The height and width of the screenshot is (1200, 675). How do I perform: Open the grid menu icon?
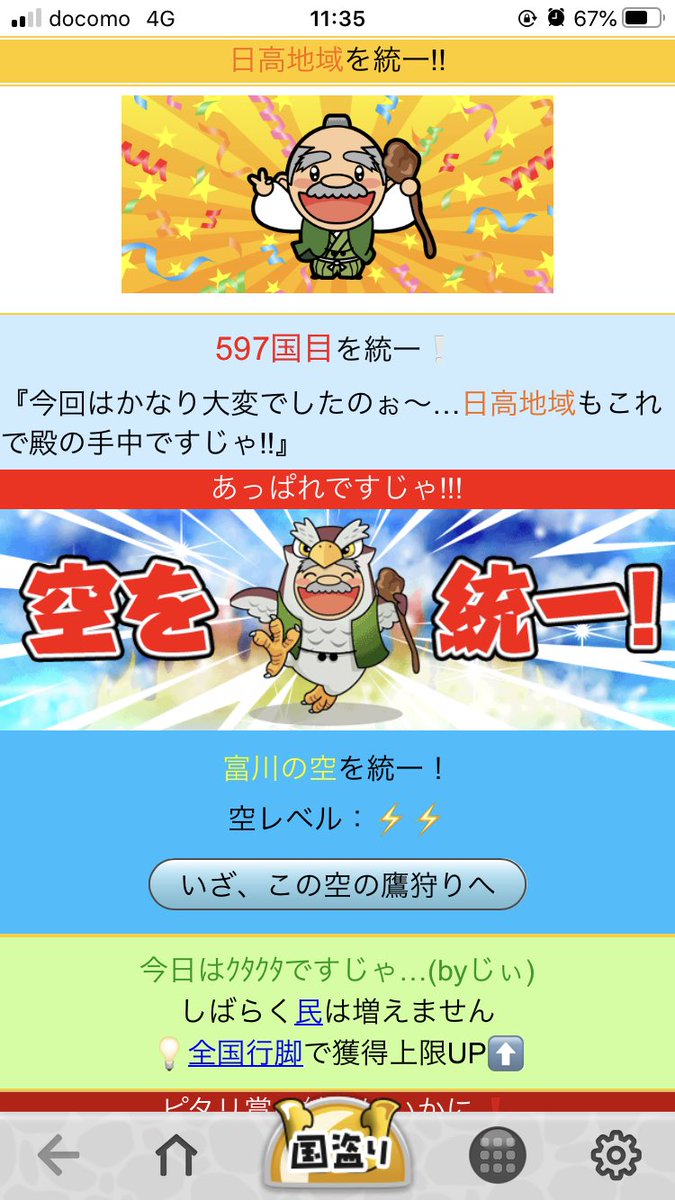pos(497,1157)
